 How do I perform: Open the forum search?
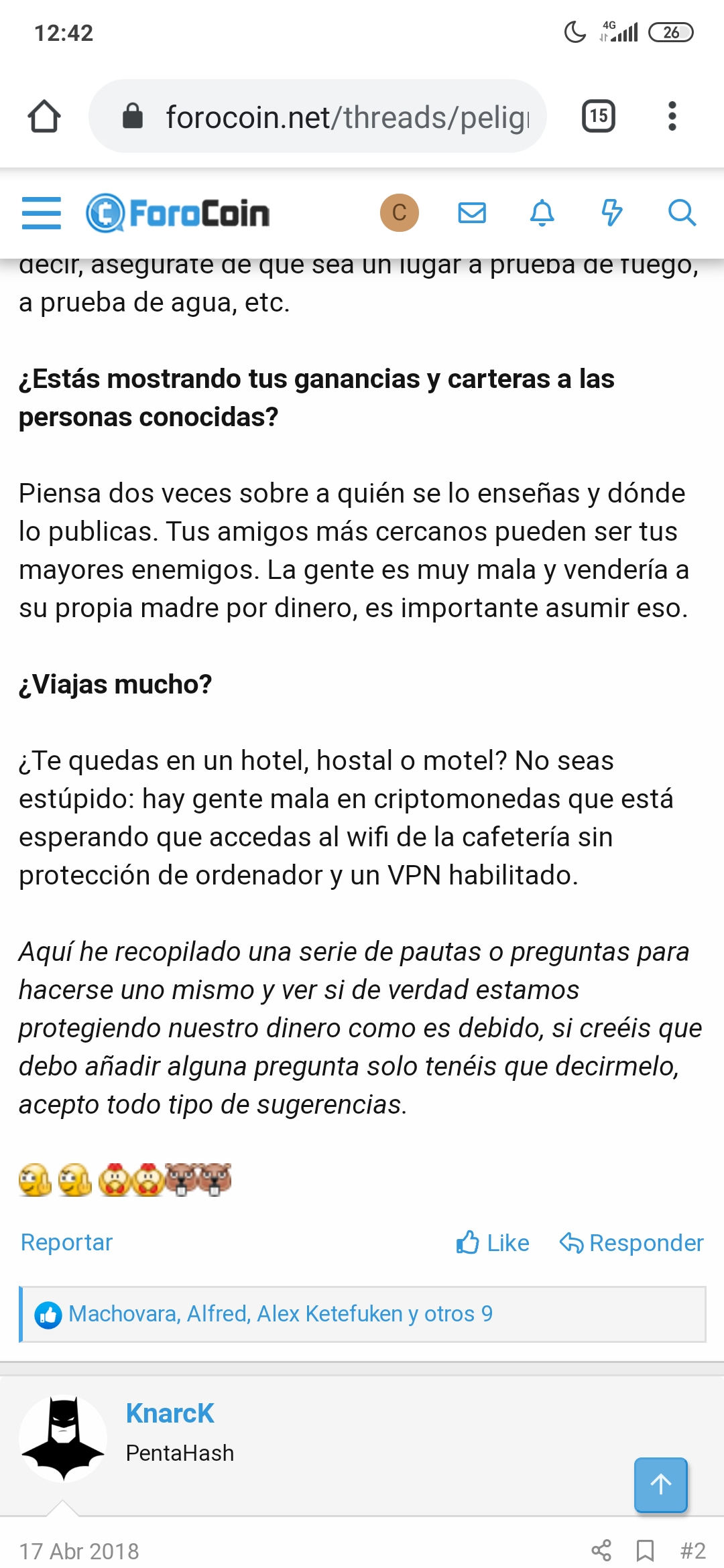pyautogui.click(x=682, y=213)
